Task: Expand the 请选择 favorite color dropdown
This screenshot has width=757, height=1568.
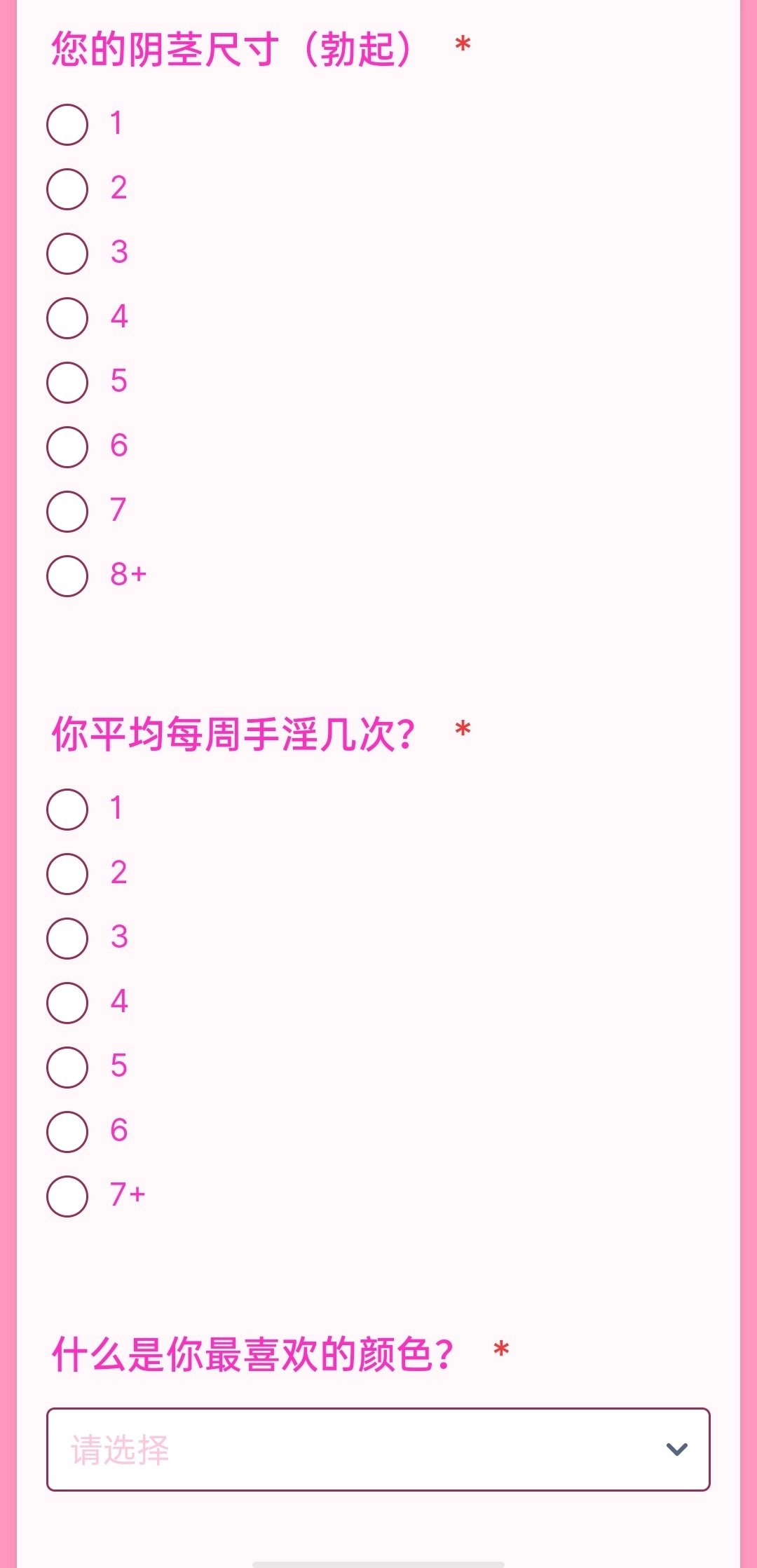Action: click(378, 1449)
